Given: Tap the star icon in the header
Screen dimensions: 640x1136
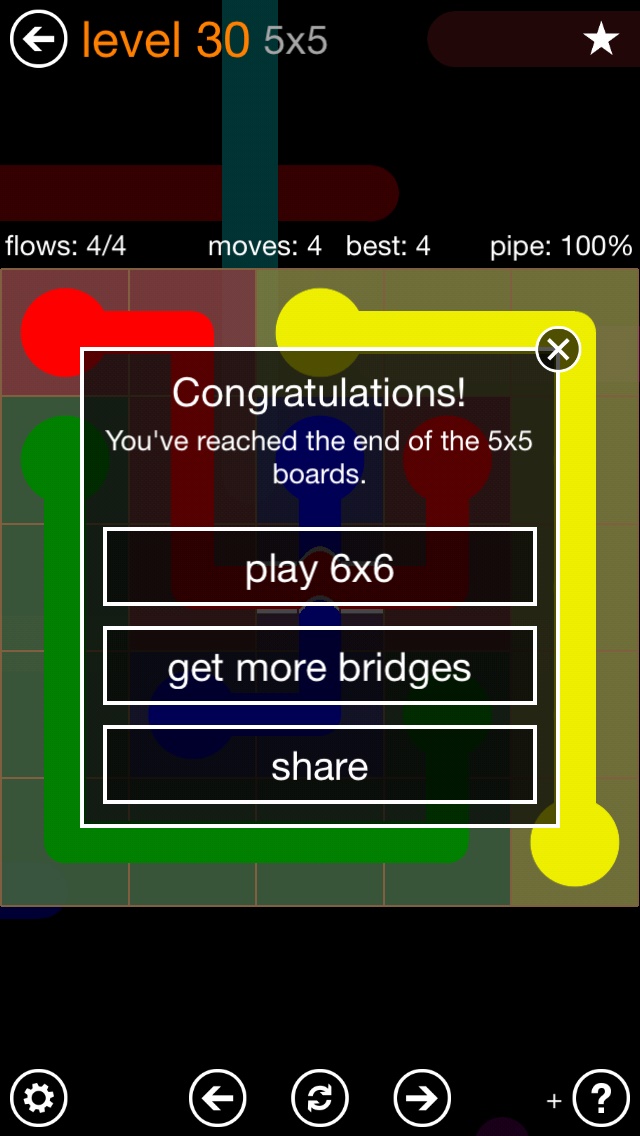Looking at the screenshot, I should point(601,39).
